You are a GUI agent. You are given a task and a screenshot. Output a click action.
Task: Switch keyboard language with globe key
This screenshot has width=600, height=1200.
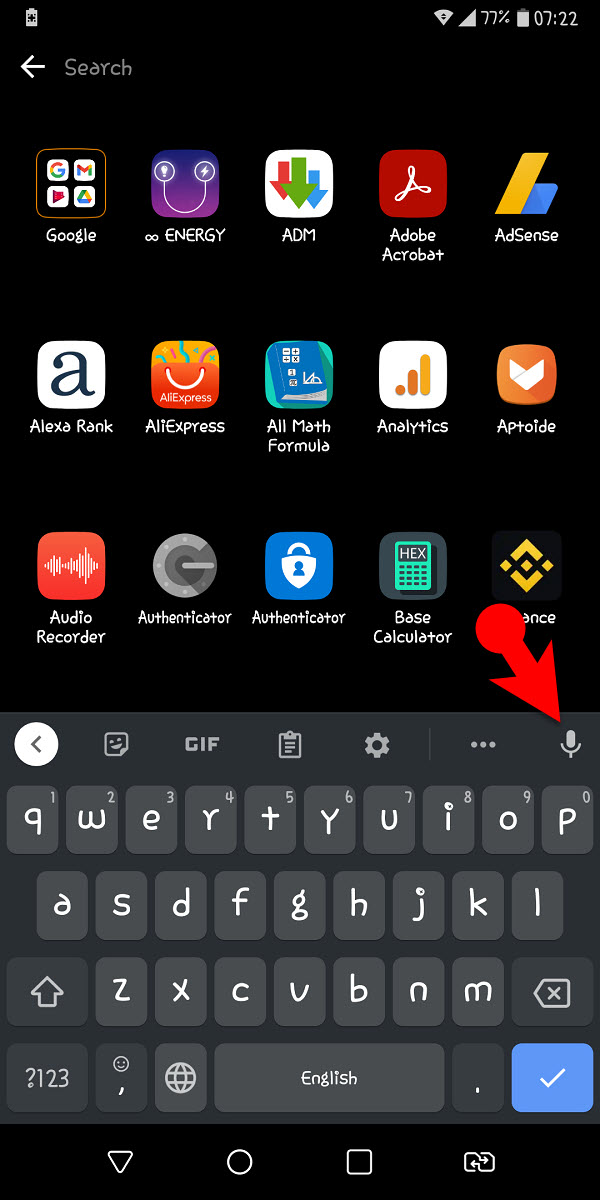181,1078
